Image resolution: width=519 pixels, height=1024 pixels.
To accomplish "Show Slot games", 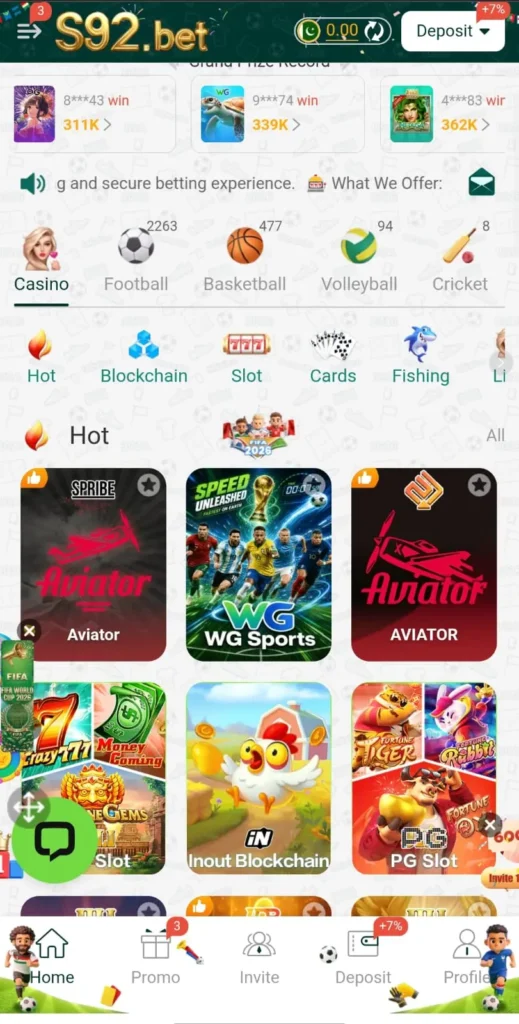I will (x=247, y=357).
